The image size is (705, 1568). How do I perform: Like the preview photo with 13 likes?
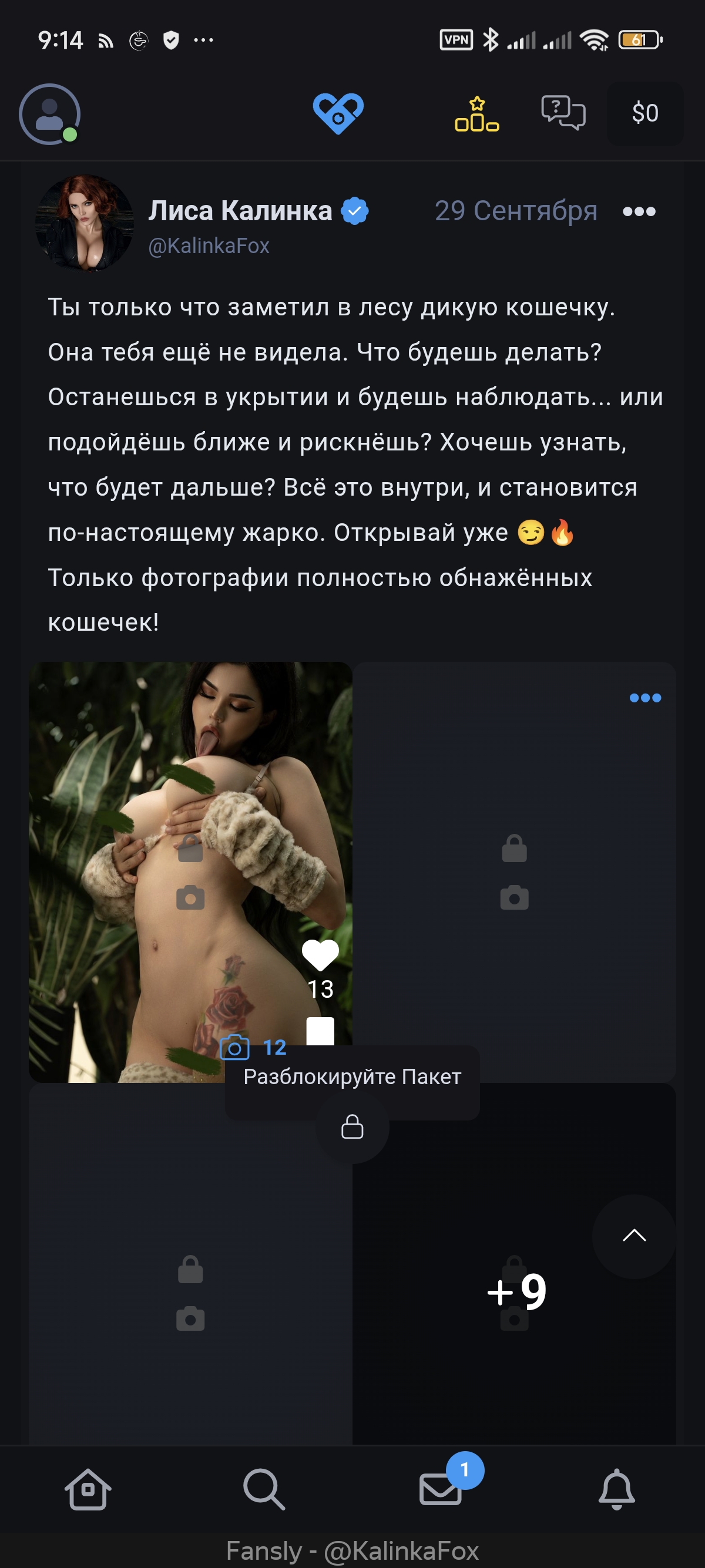pyautogui.click(x=320, y=955)
